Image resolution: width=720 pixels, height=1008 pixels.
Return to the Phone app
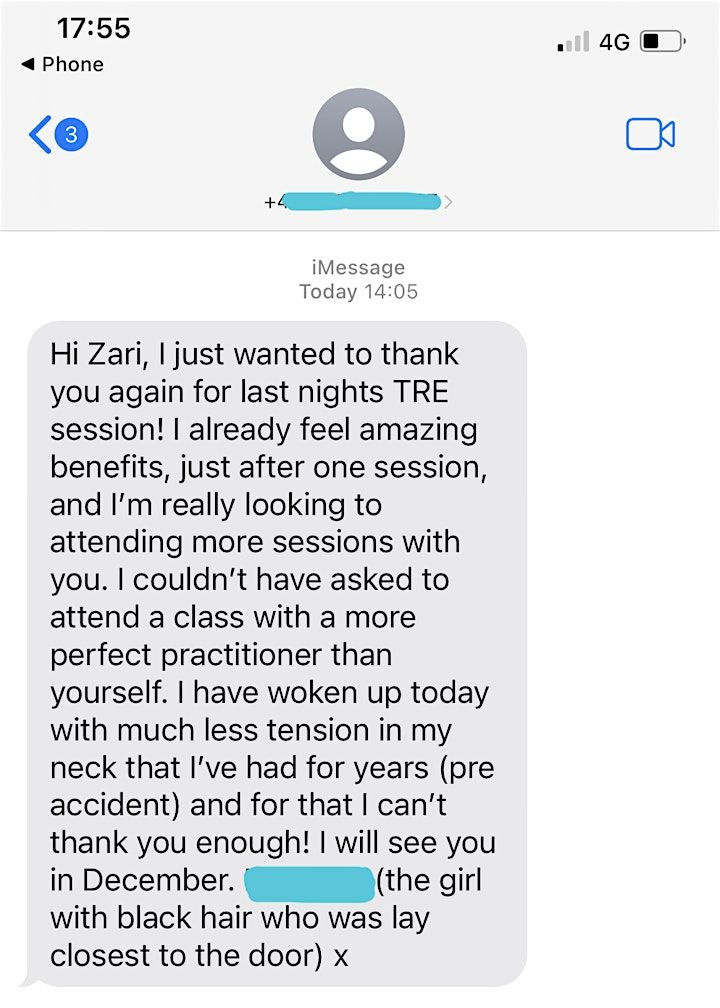click(x=62, y=64)
